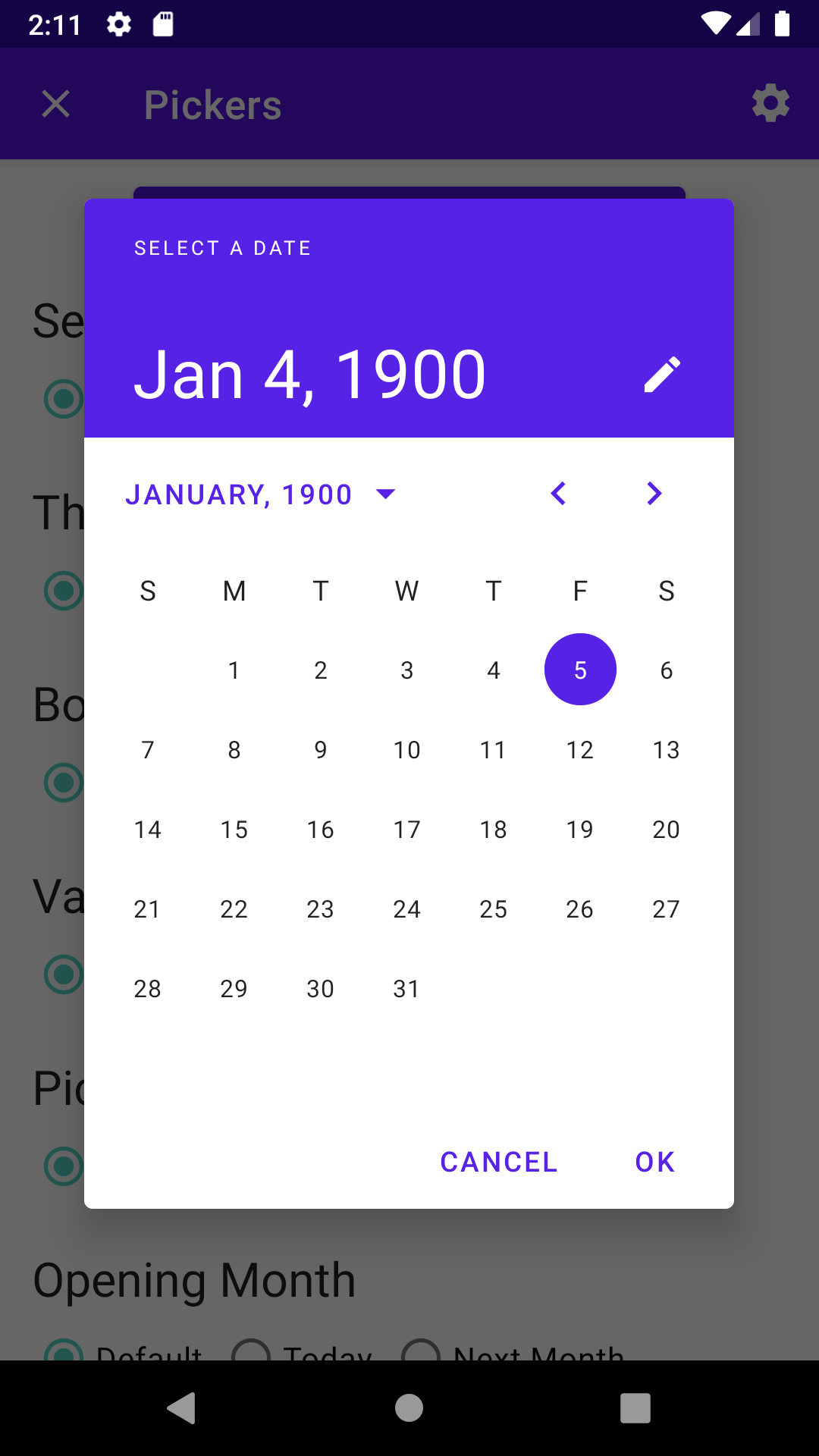
Task: Select January 31 in the calendar
Action: point(406,988)
